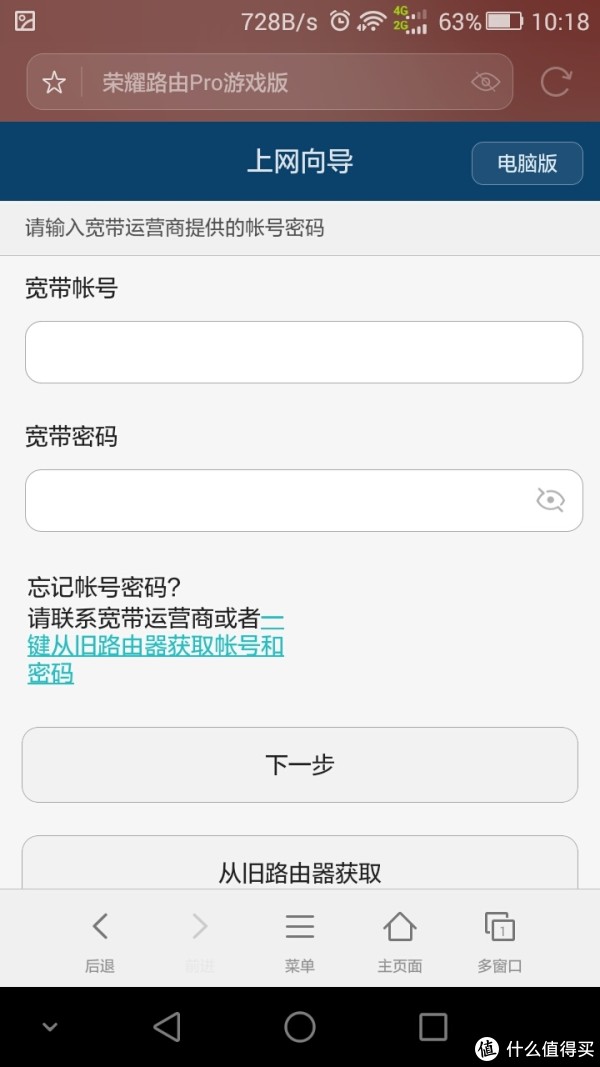Go to browser 主页面 home

pos(400,939)
